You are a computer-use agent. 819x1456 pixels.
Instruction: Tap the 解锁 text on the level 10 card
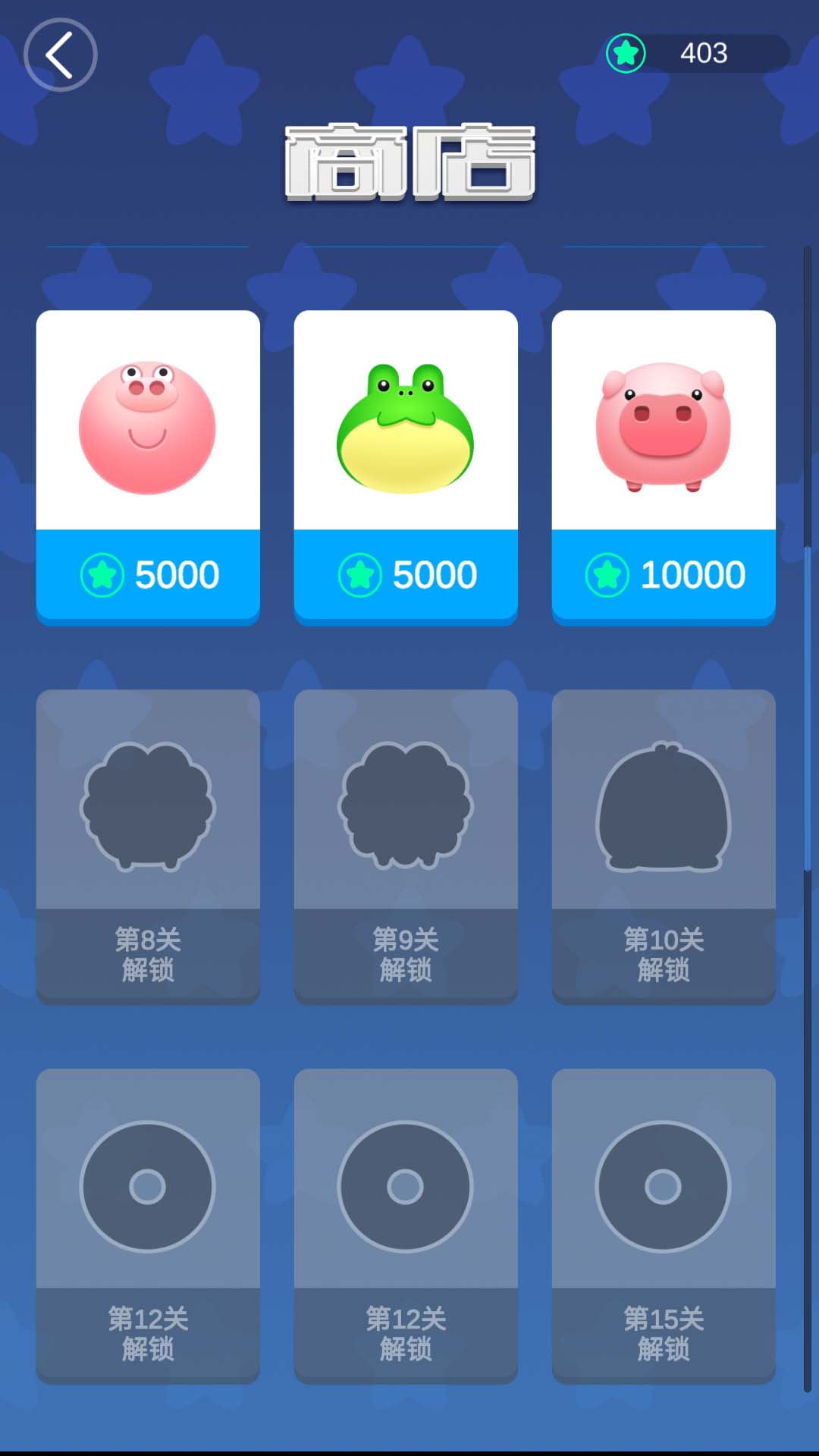[x=664, y=968]
